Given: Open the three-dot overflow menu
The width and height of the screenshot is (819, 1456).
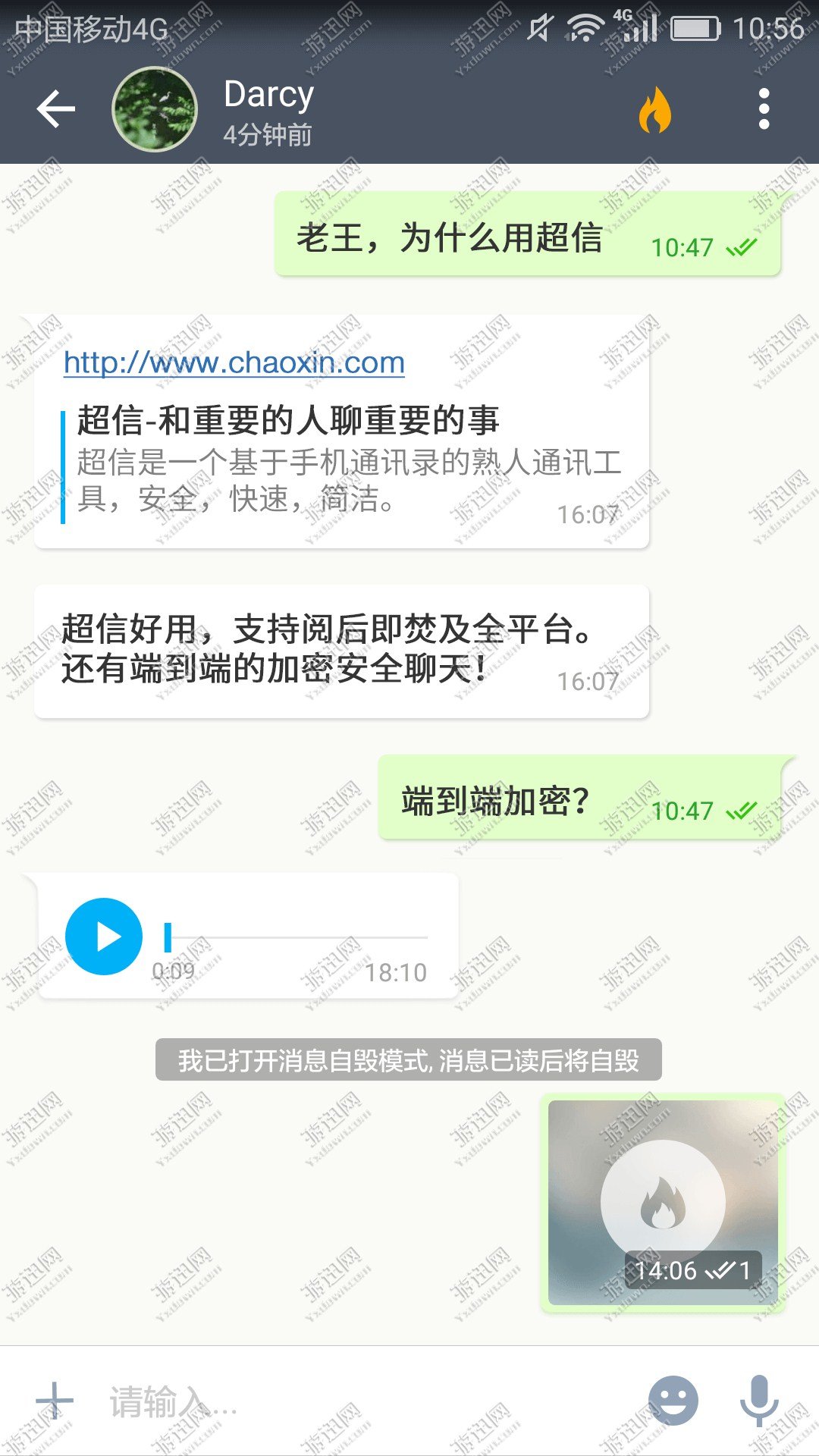Looking at the screenshot, I should 764,109.
